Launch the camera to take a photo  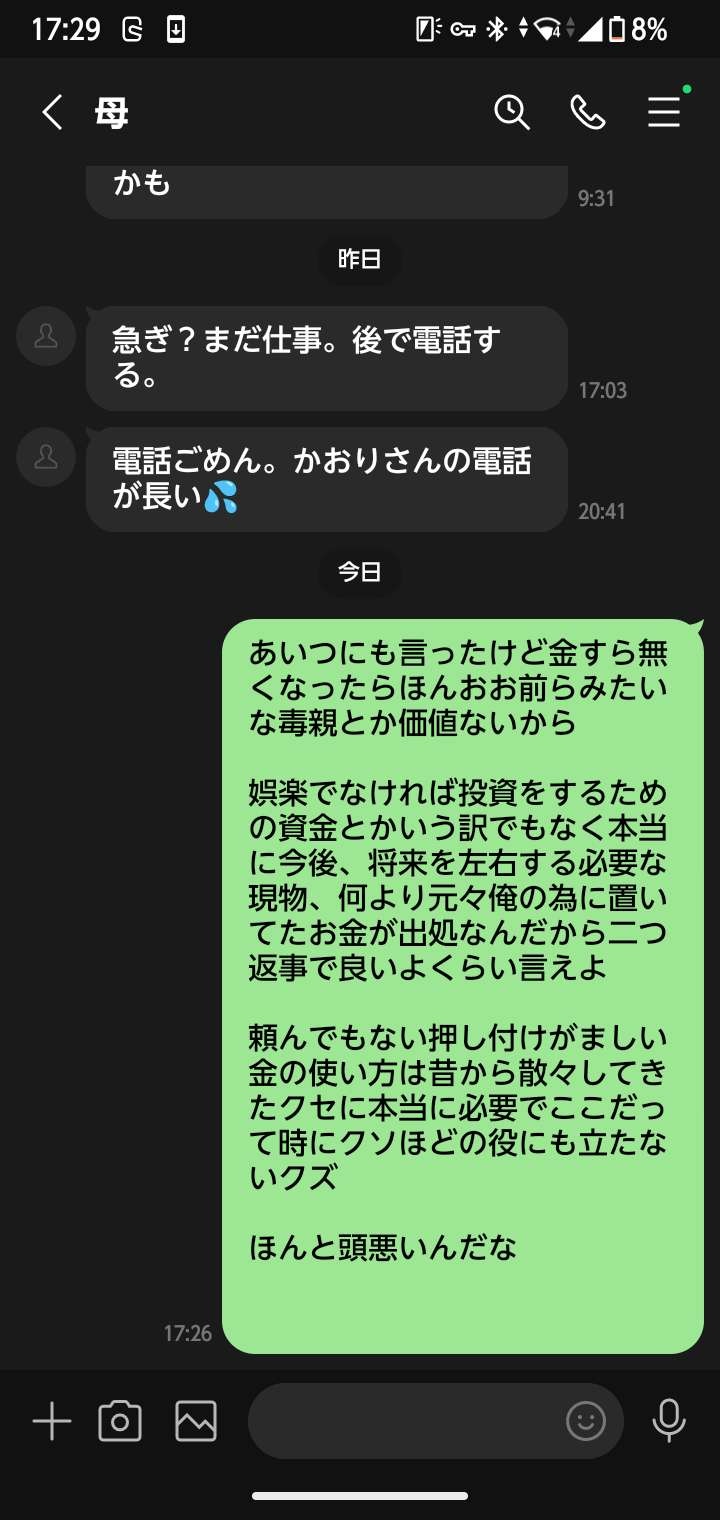pyautogui.click(x=120, y=1420)
